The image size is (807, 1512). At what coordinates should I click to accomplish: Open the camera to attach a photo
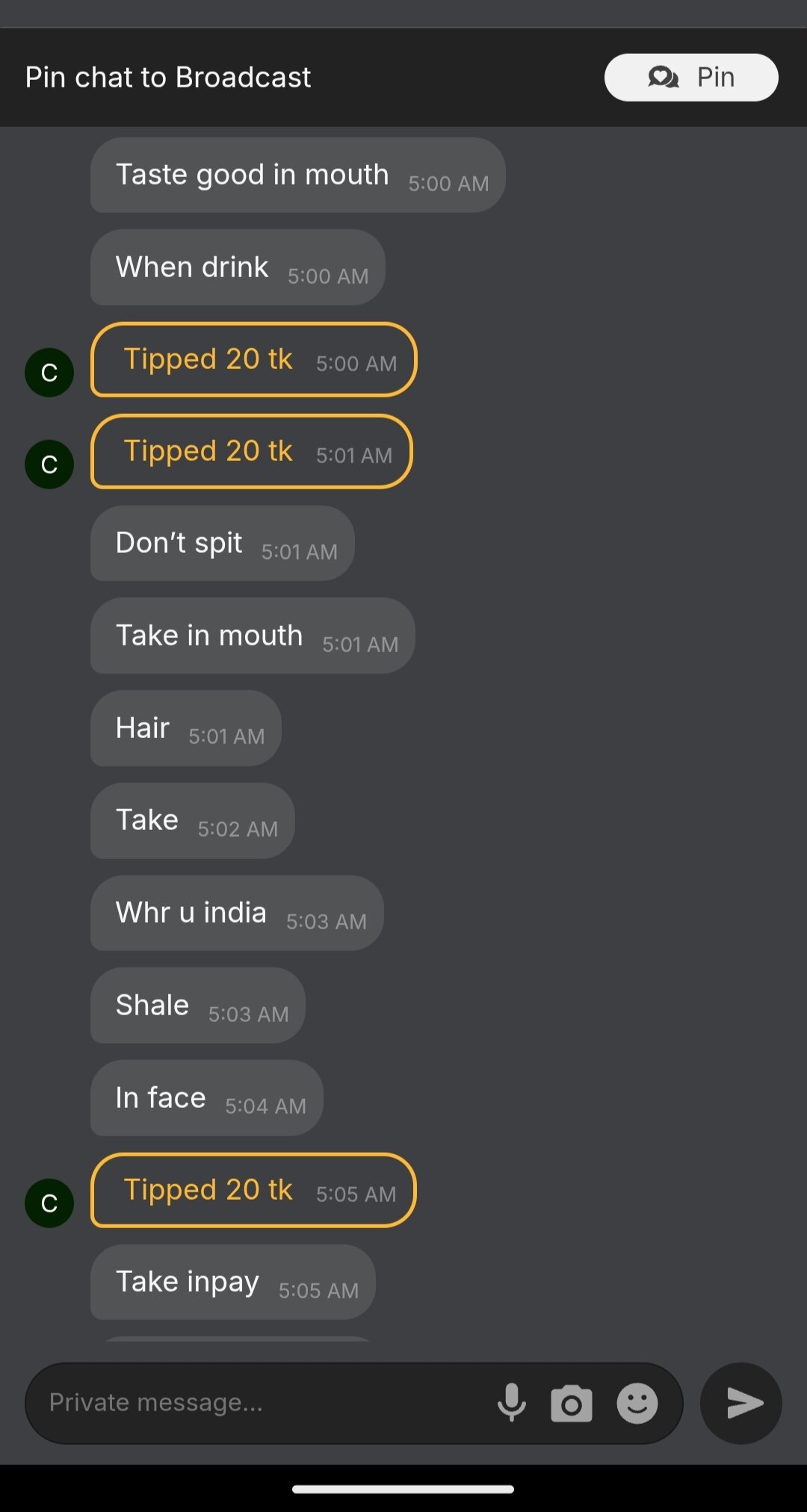(x=572, y=1403)
